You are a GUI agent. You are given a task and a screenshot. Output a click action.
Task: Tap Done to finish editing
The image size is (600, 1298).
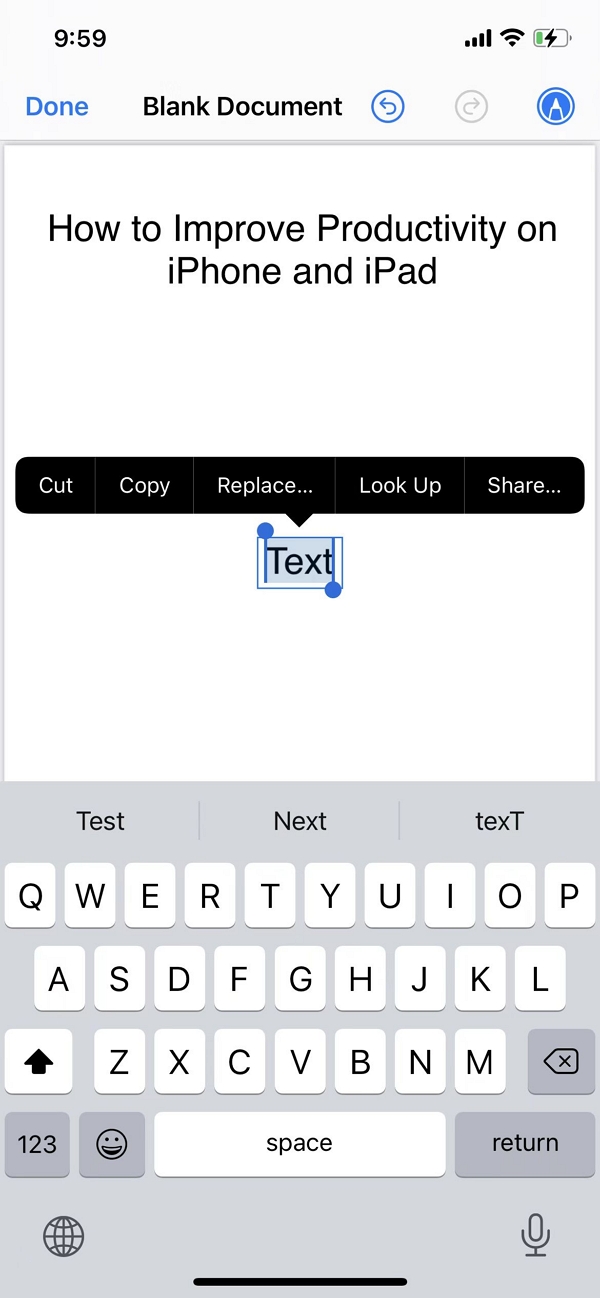[57, 107]
